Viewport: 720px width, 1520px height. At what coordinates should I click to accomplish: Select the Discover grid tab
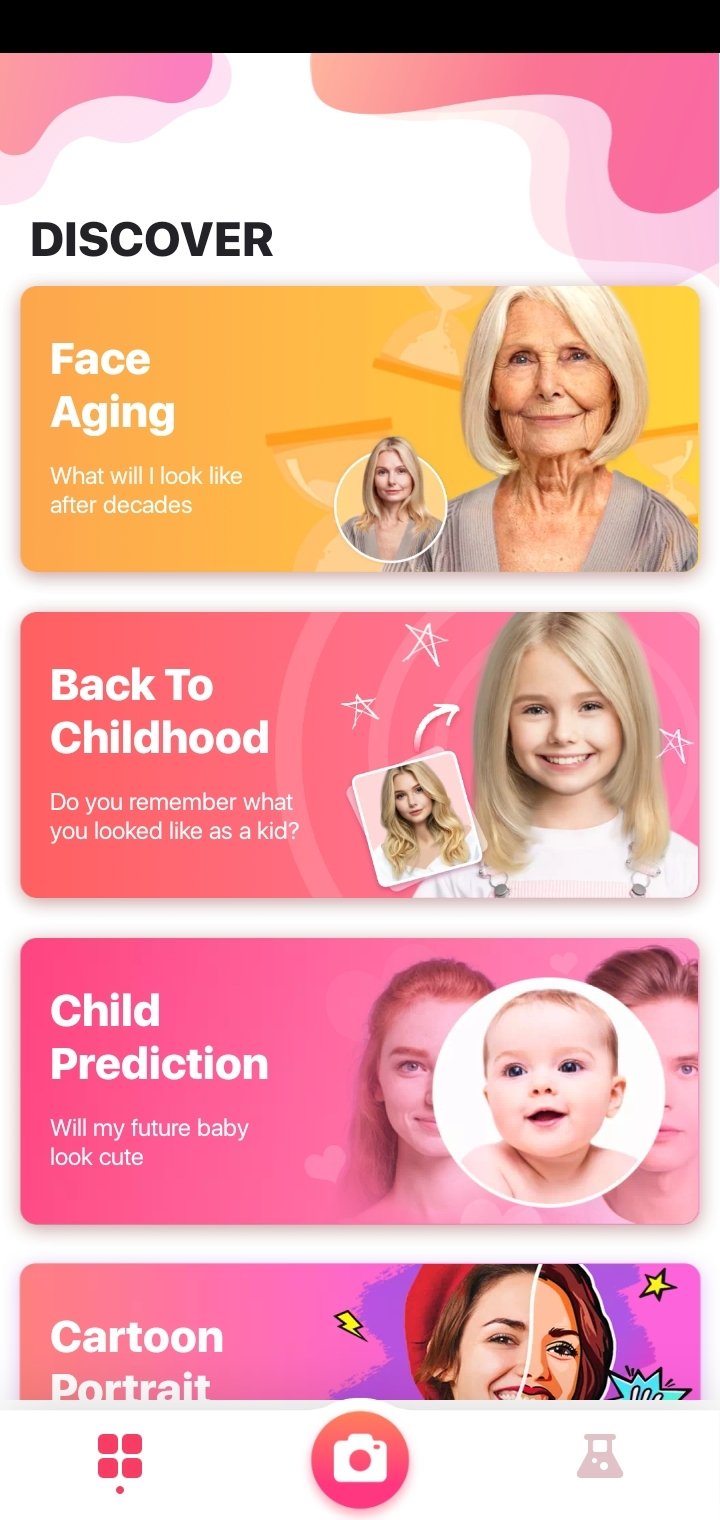(x=120, y=1456)
